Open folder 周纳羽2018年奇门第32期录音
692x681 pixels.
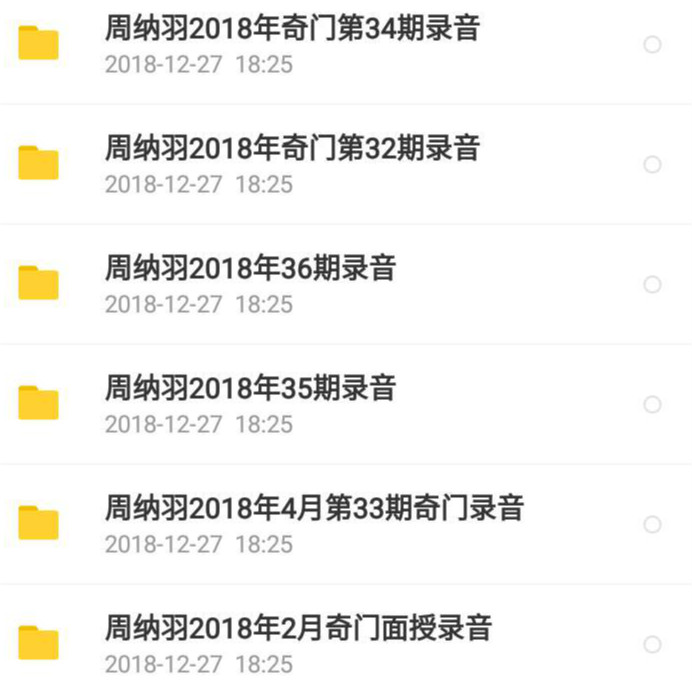pyautogui.click(x=292, y=149)
